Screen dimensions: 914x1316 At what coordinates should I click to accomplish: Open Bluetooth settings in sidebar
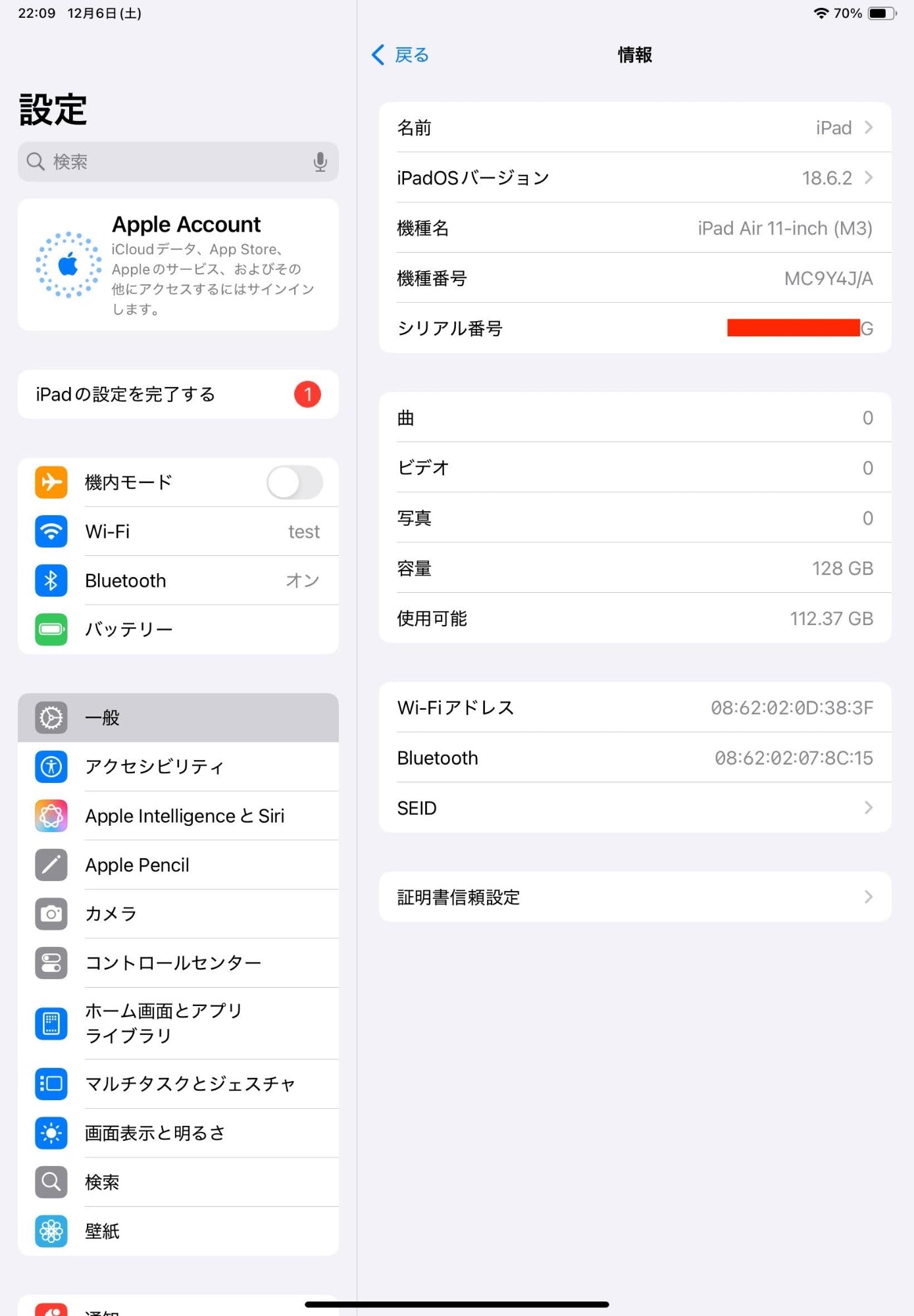pos(178,580)
